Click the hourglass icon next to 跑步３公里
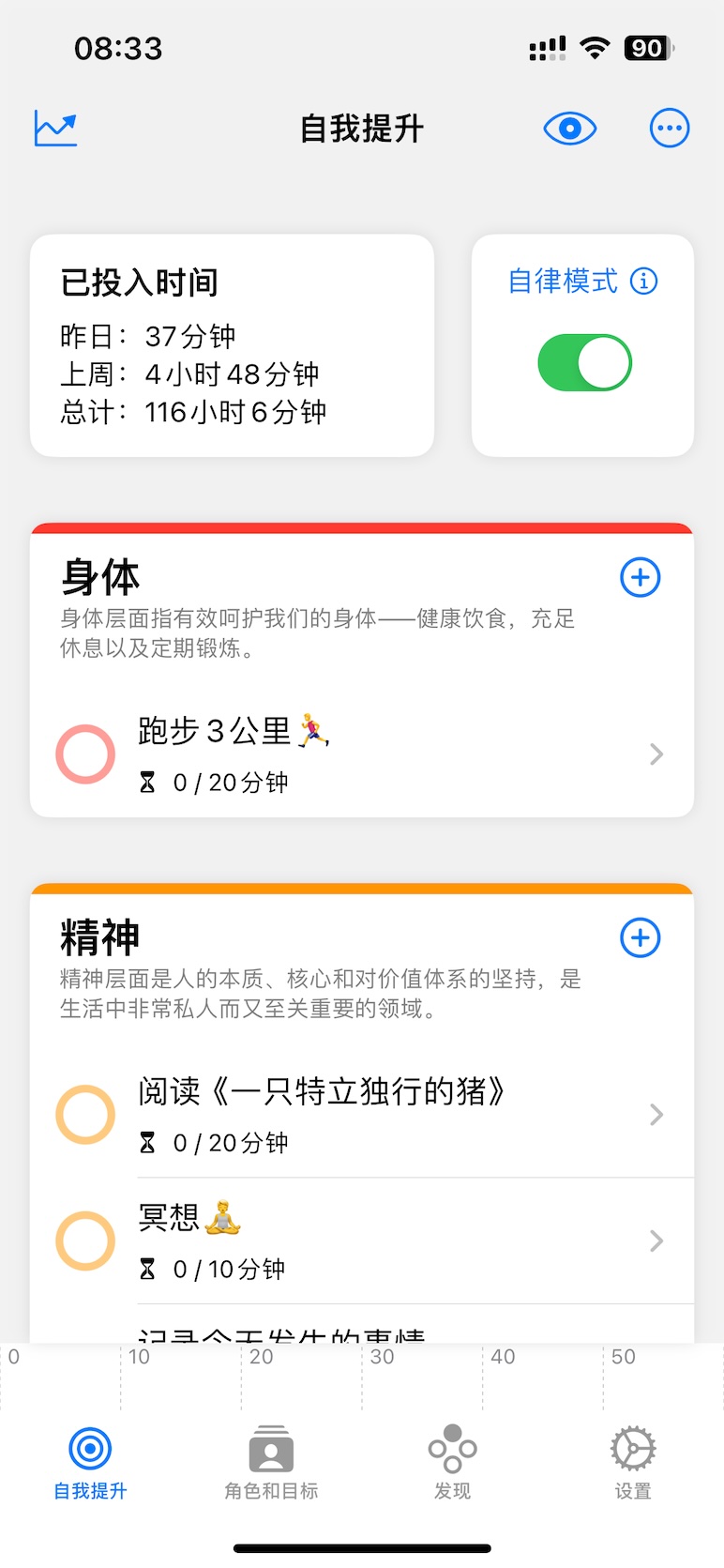Screen dimensions: 724x1568 coord(147,782)
